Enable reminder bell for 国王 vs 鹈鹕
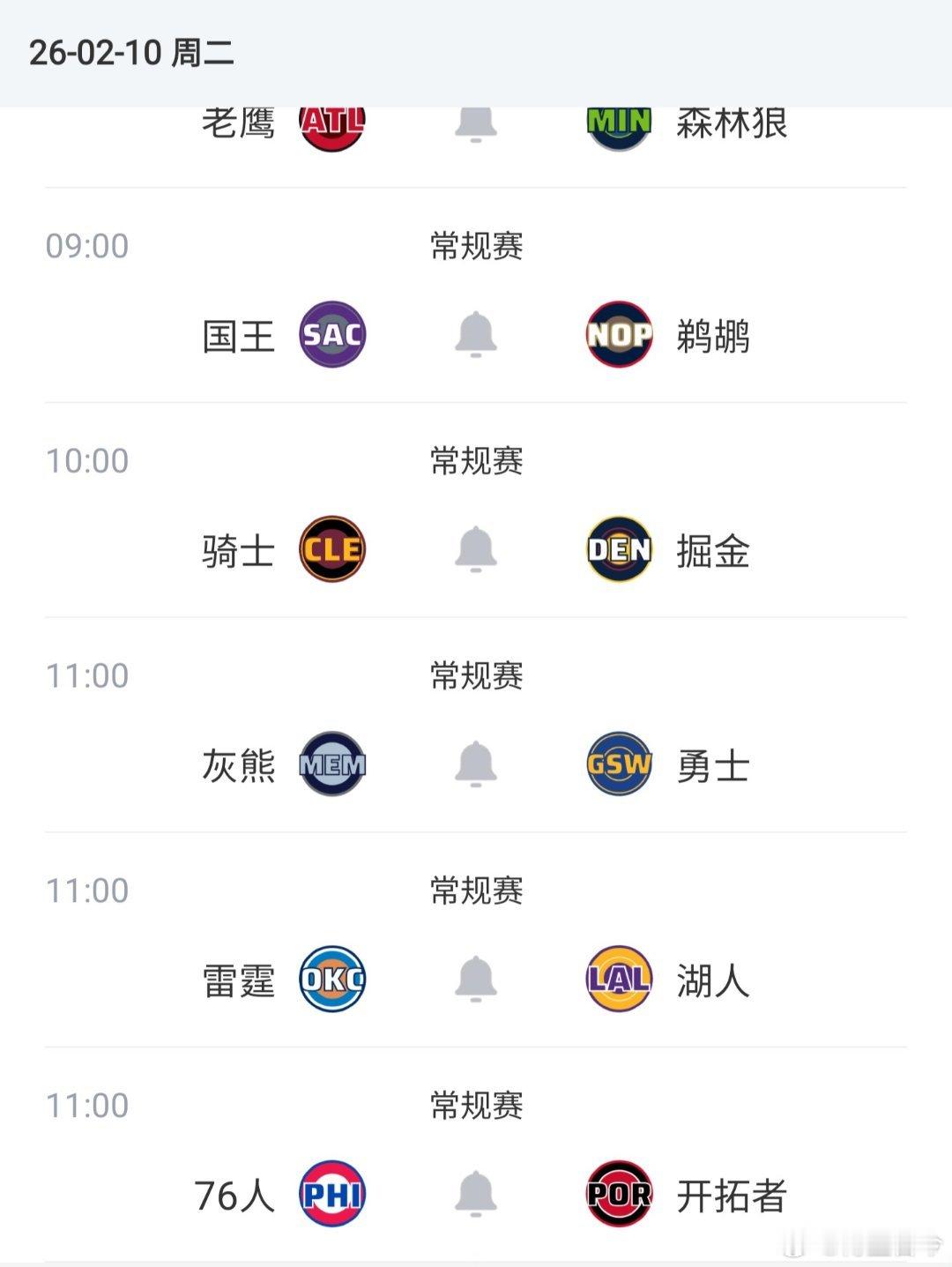952x1267 pixels. pyautogui.click(x=476, y=335)
